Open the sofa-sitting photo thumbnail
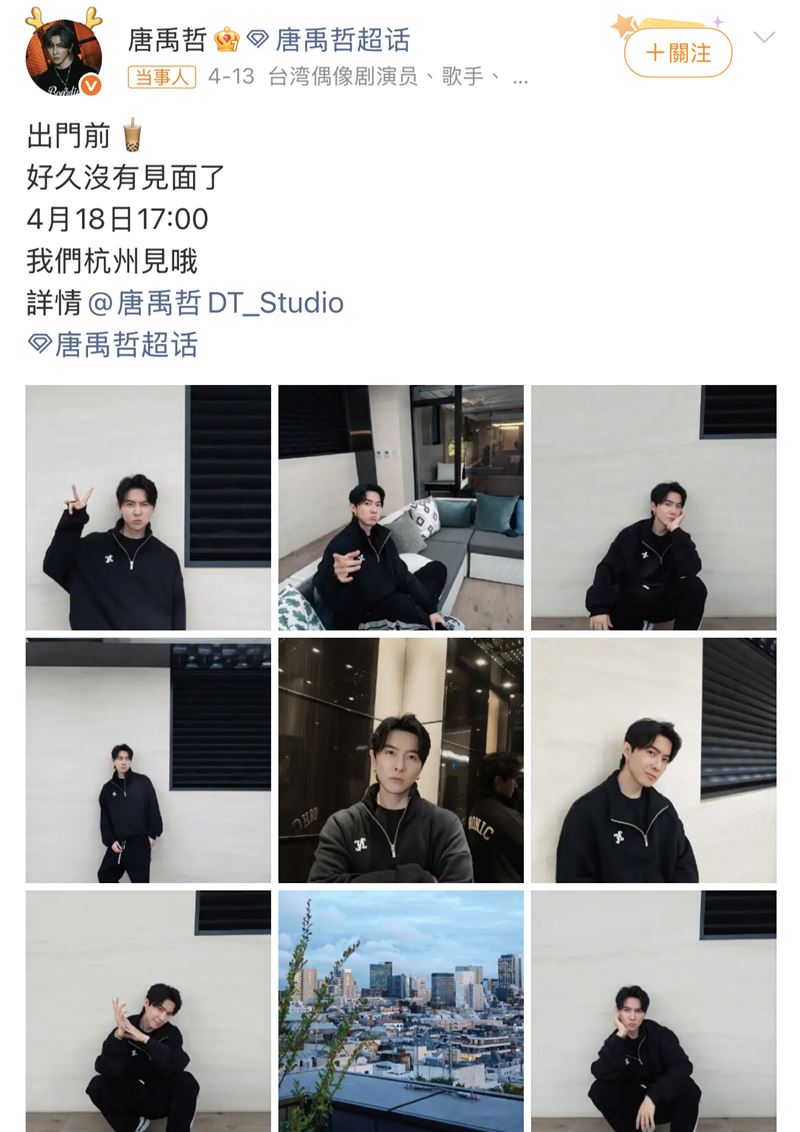 coord(400,505)
